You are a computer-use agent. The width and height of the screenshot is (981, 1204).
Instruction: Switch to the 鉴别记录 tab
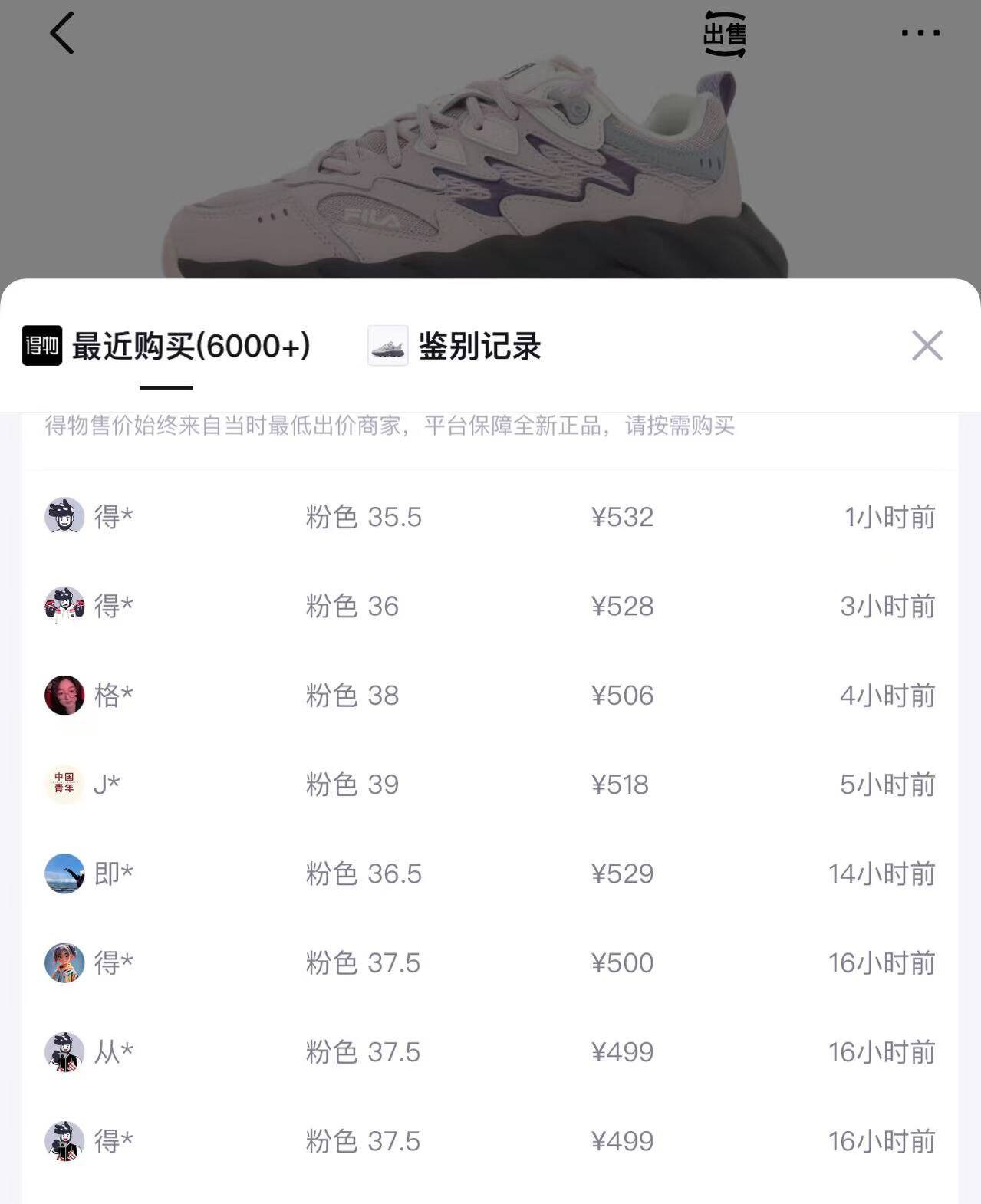point(479,347)
